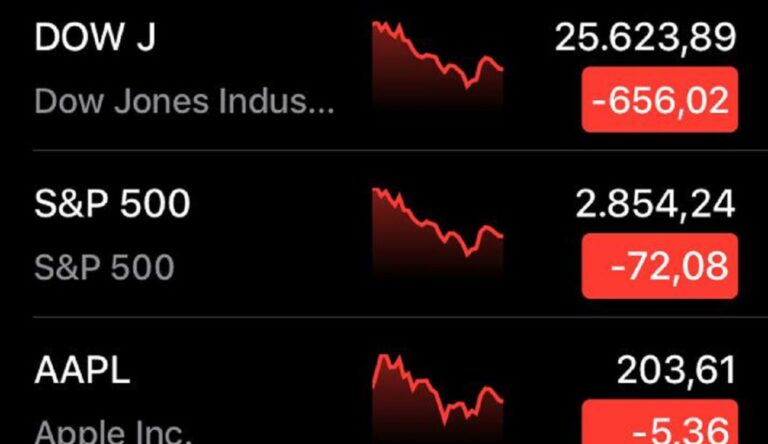Toggle the -5,36 change badge
Screen dimensions: 768x444
(659, 424)
